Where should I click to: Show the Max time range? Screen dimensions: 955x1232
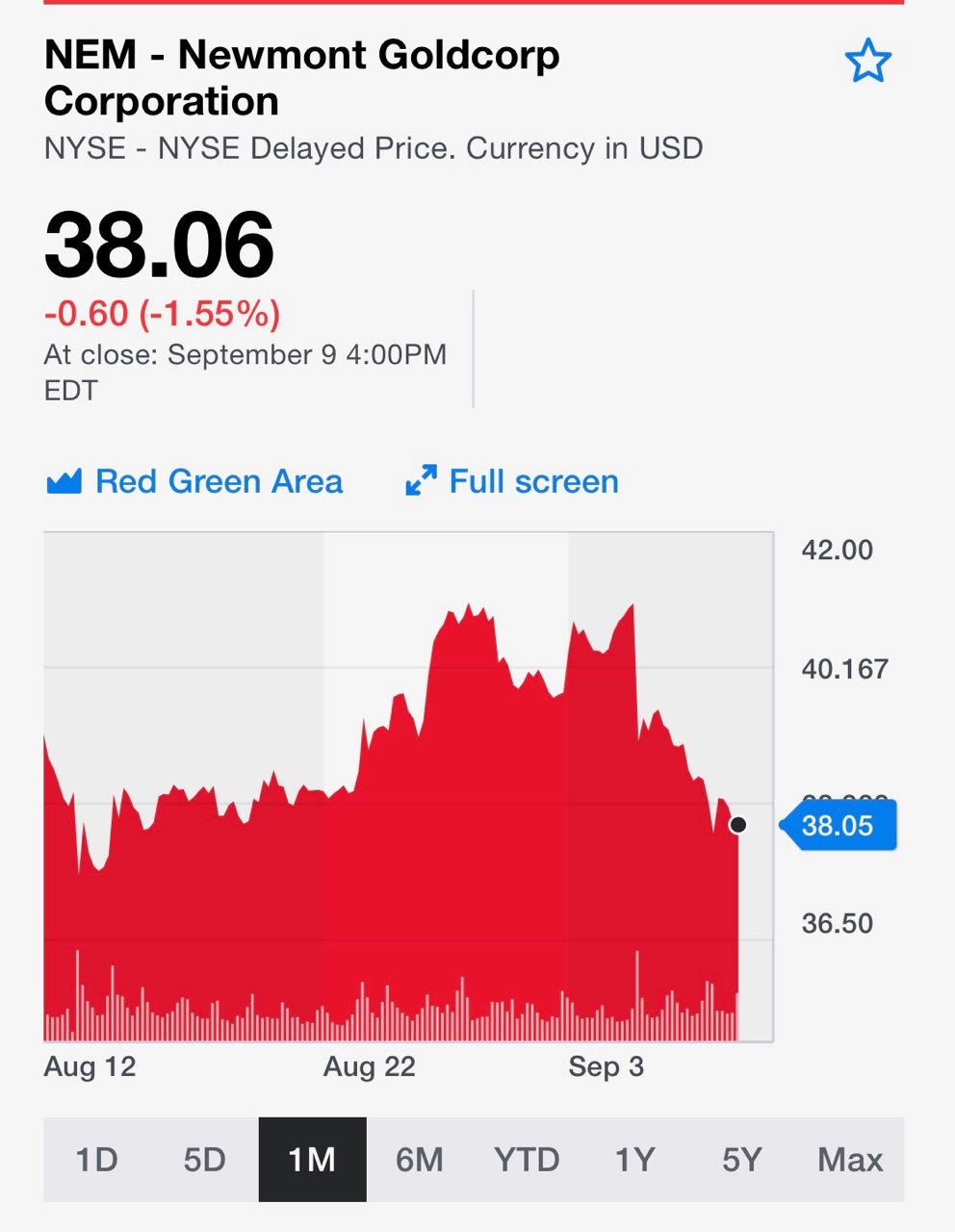[849, 1160]
